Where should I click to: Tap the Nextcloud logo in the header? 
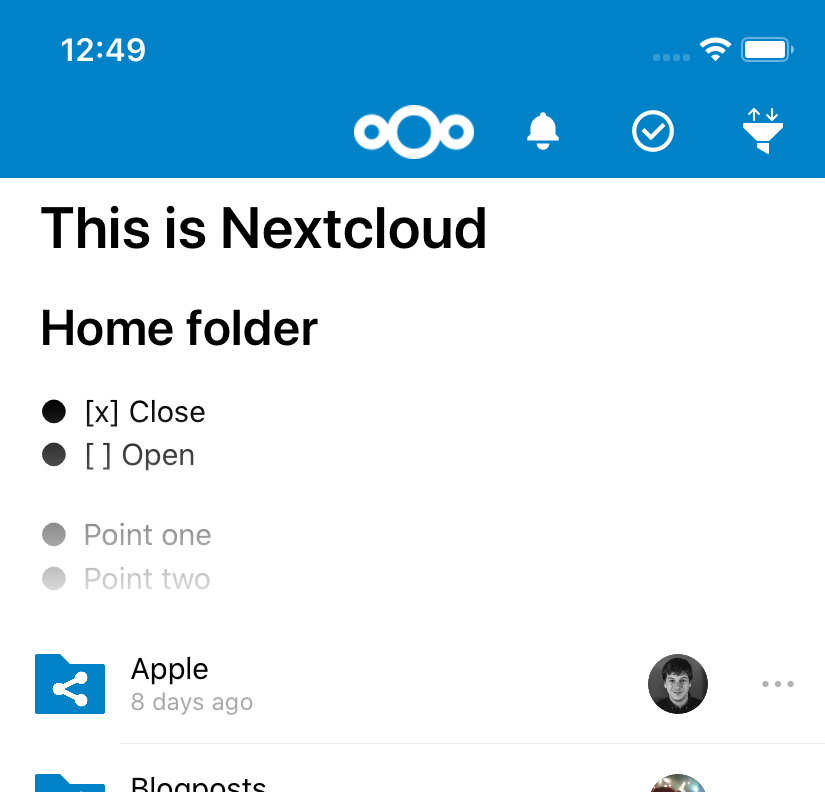click(x=414, y=131)
